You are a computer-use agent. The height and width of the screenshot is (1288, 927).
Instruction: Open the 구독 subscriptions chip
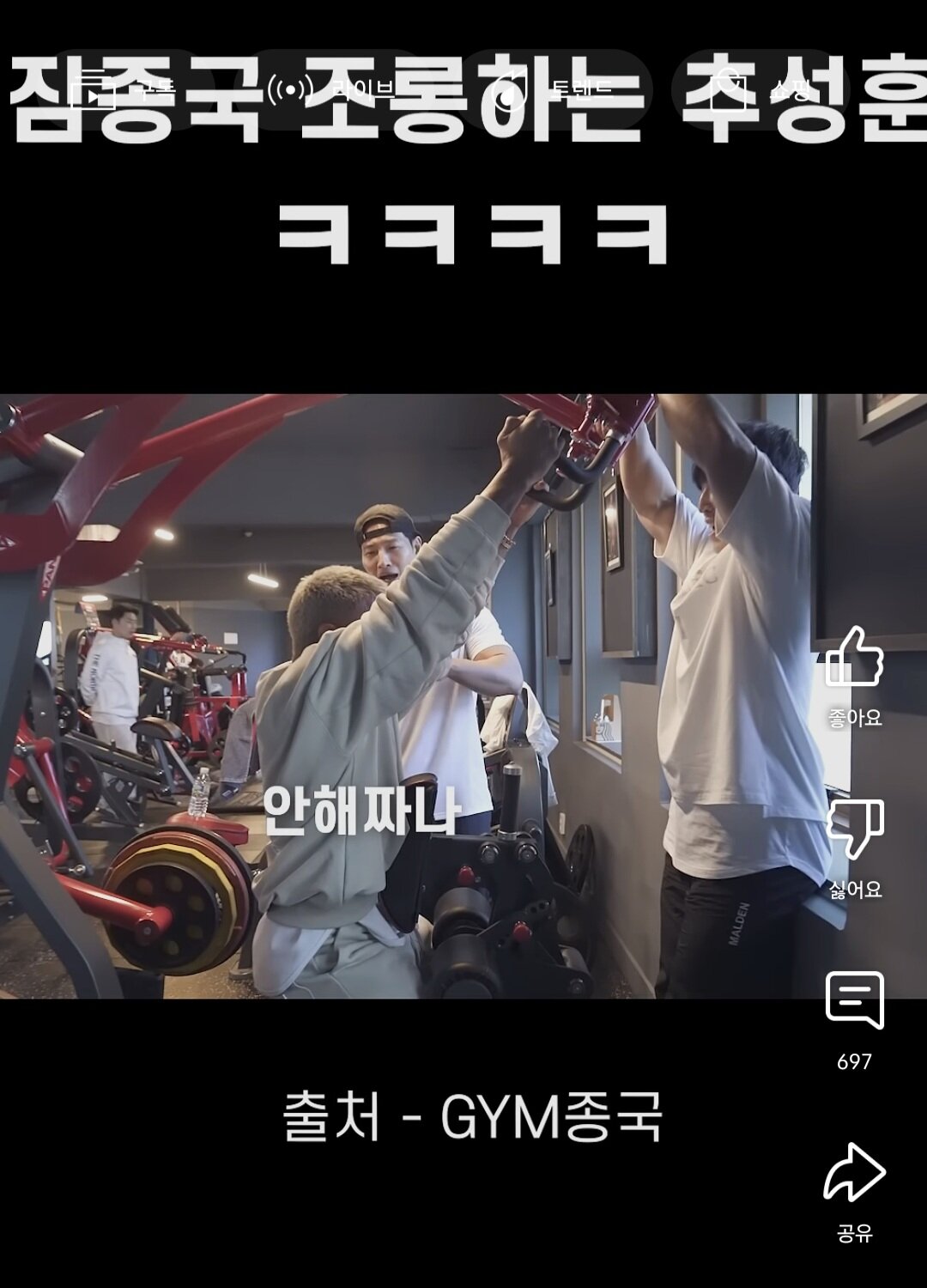coord(129,89)
